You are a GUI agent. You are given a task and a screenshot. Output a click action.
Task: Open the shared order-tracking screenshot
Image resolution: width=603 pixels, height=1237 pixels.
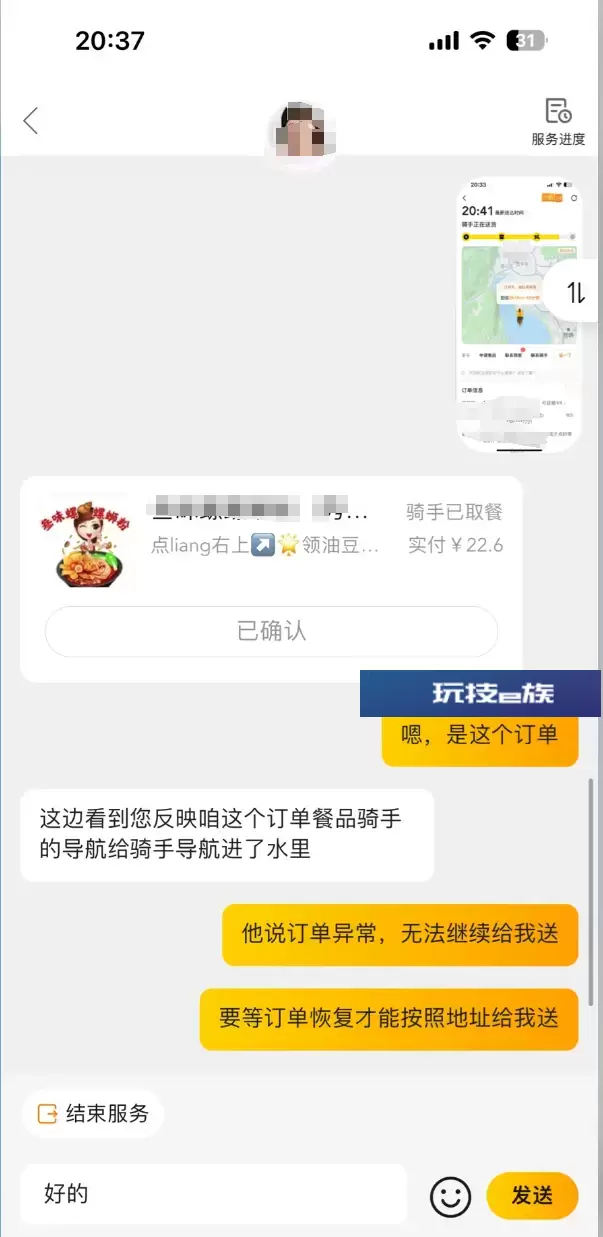[519, 315]
